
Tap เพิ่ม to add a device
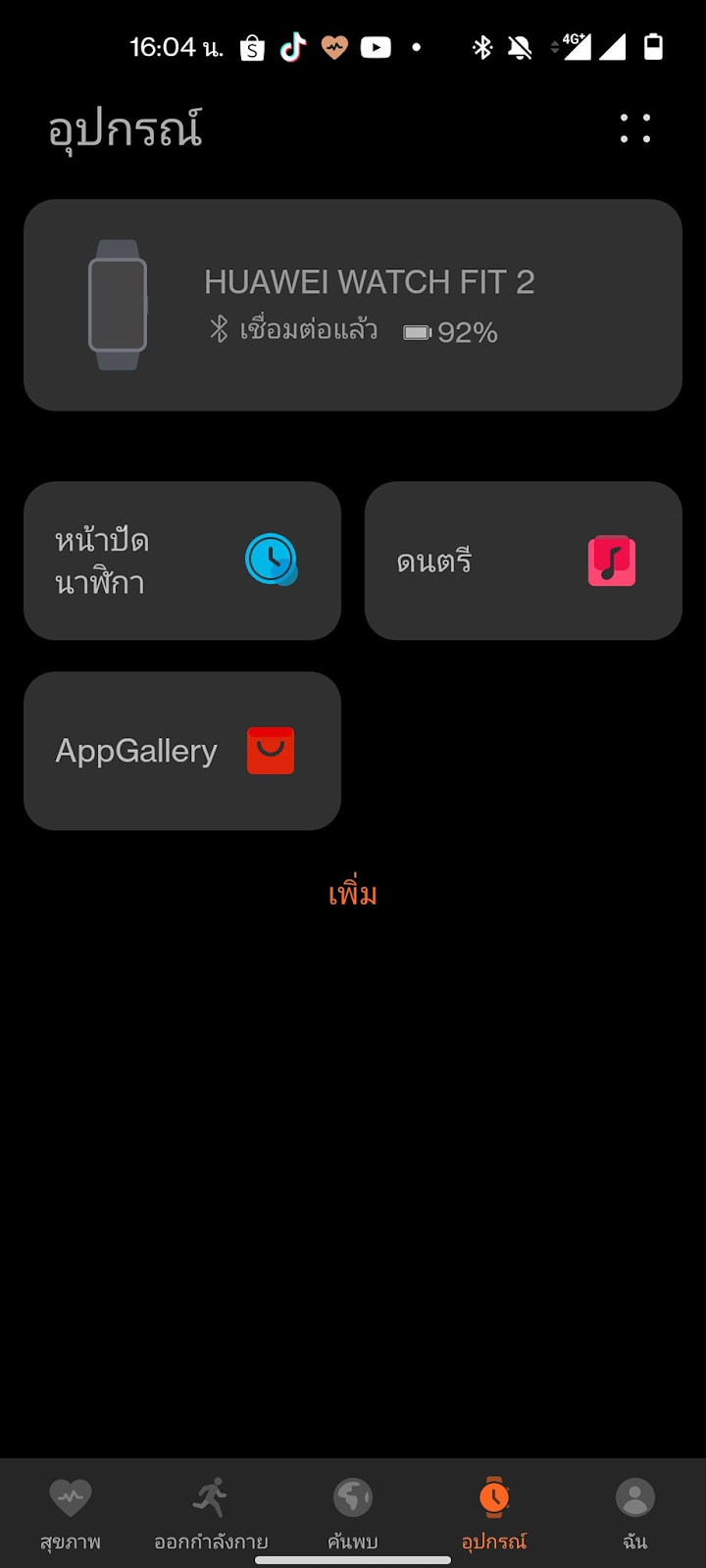pos(353,894)
